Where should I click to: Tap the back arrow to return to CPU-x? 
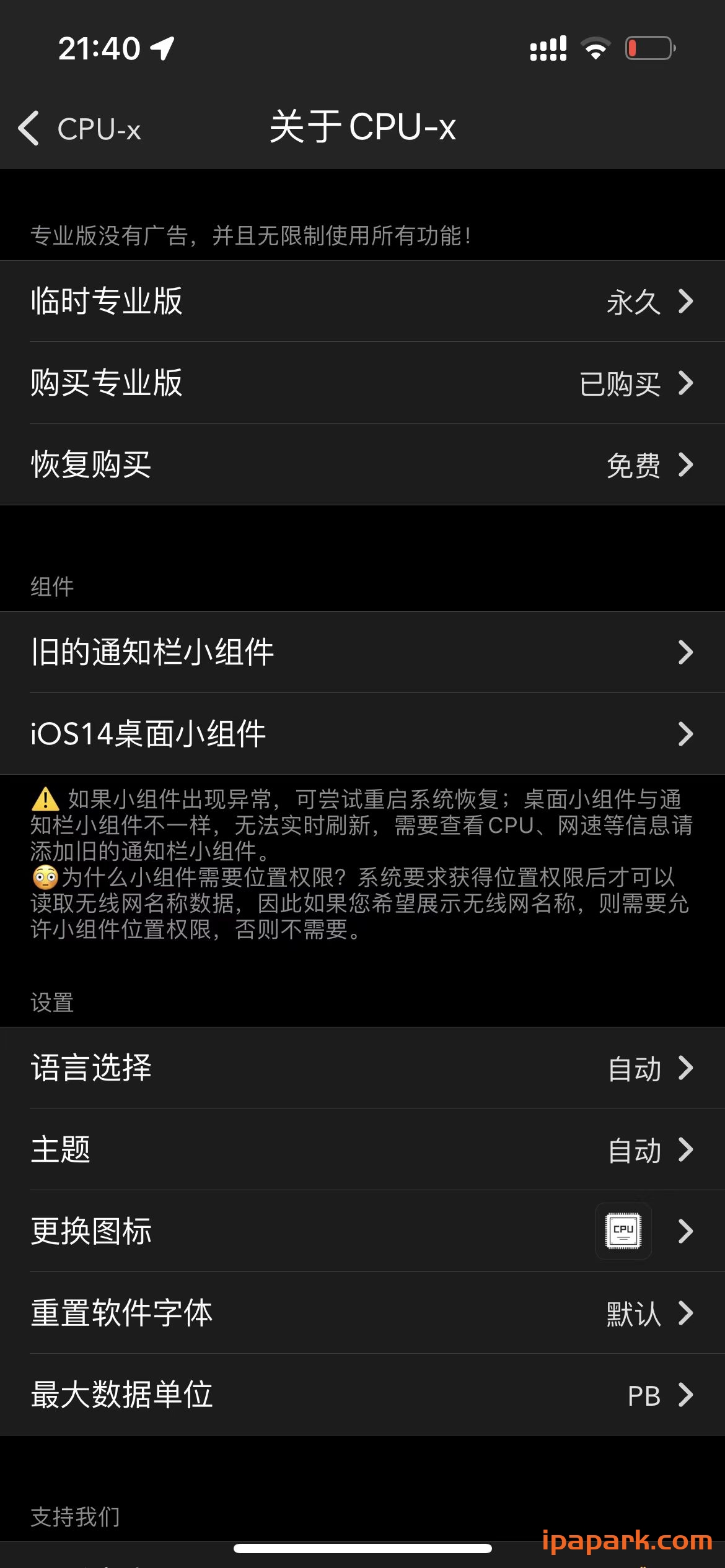(29, 128)
